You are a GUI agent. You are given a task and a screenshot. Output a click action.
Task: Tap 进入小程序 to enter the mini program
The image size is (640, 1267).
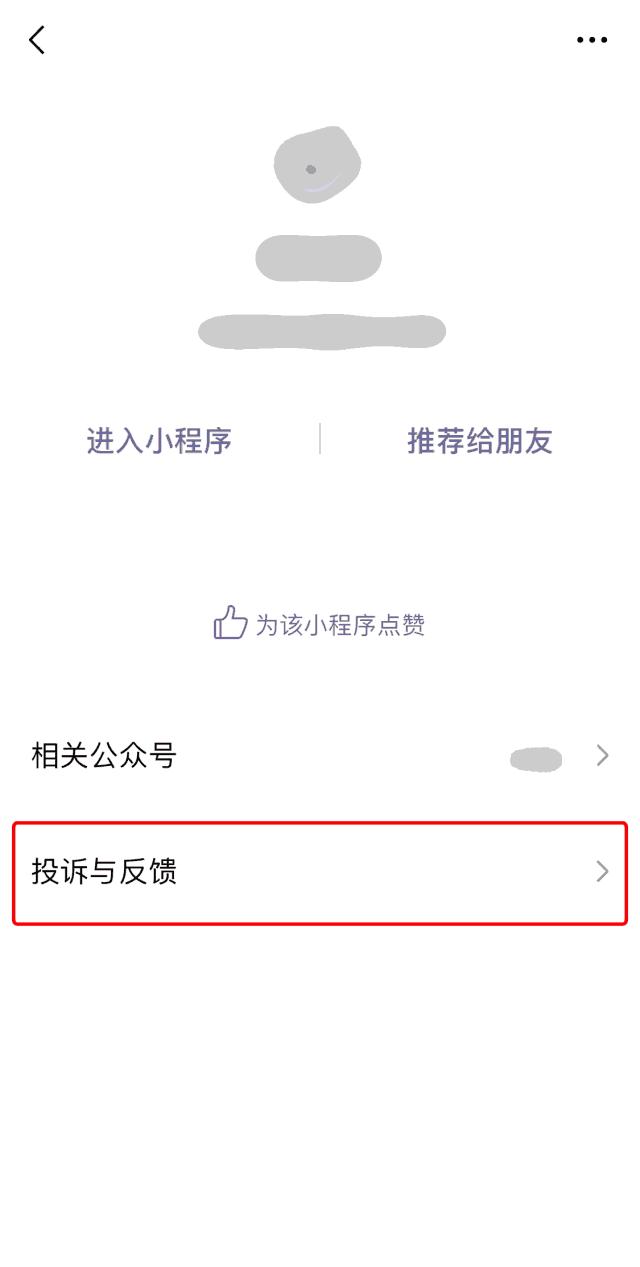point(159,441)
